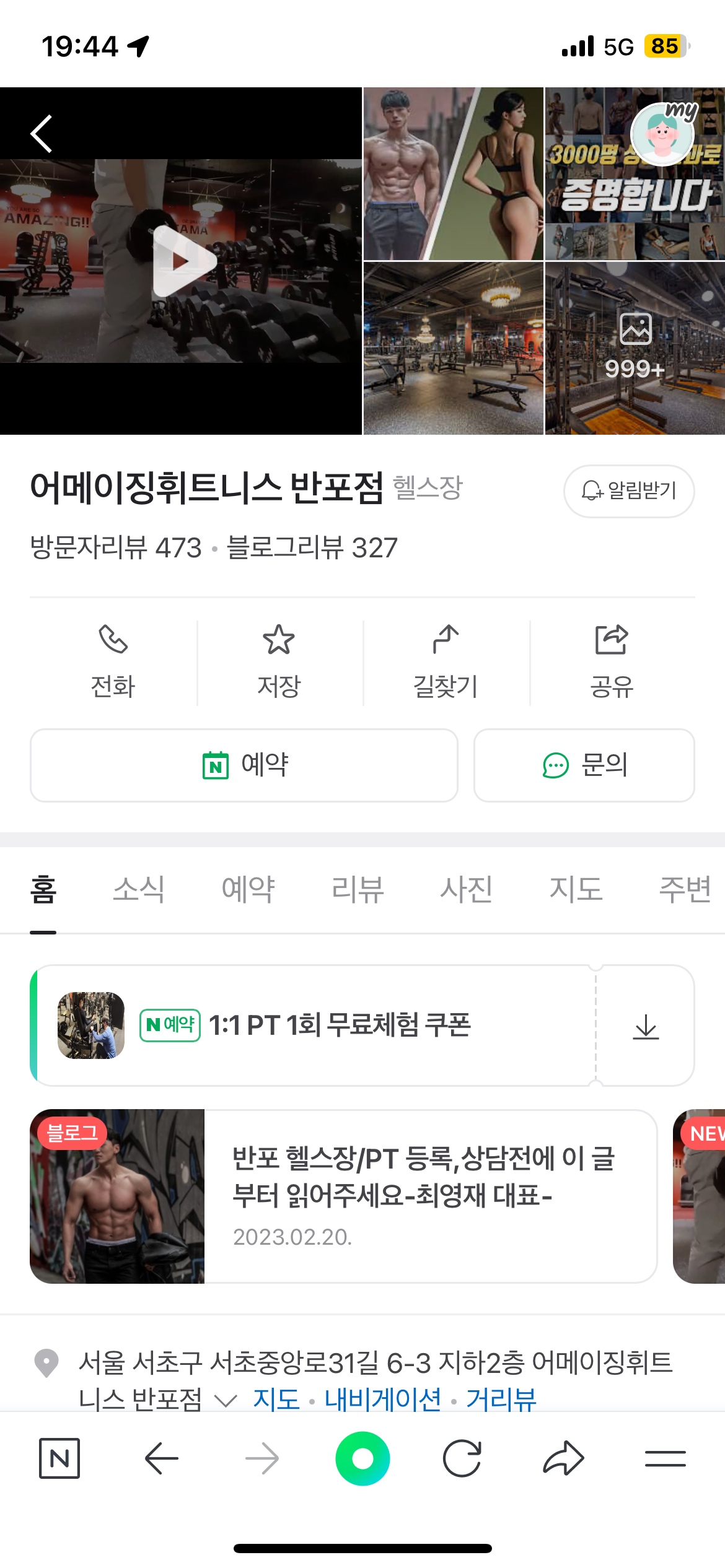Go back using the top-left arrow
725x1568 pixels.
42,134
